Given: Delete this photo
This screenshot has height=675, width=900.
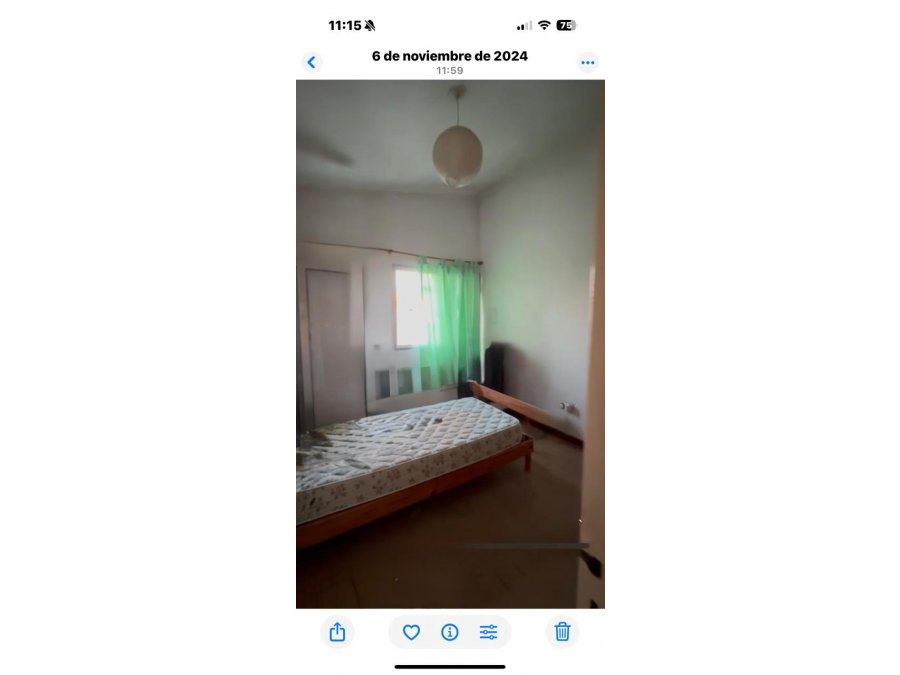Looking at the screenshot, I should click(x=562, y=632).
